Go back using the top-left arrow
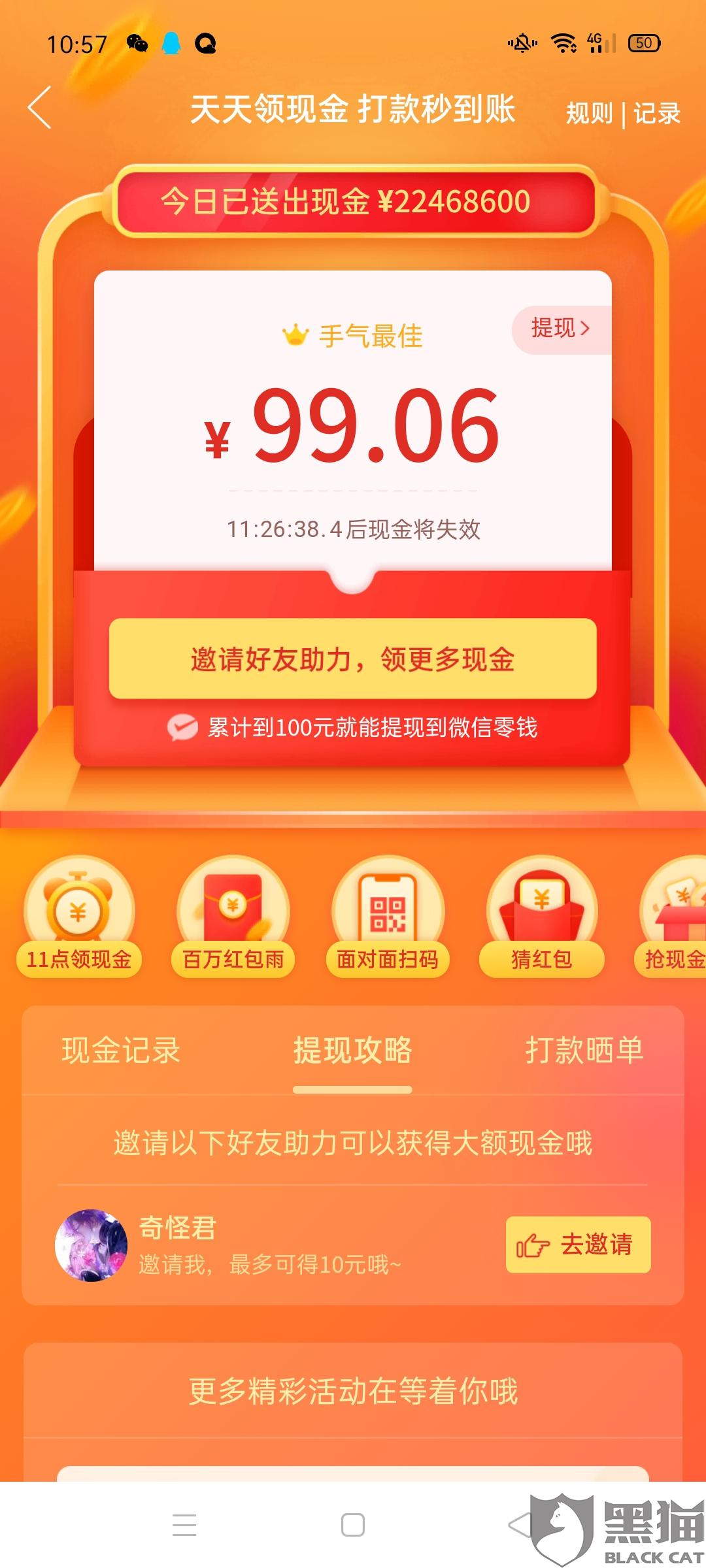This screenshot has height=1568, width=706. 39,108
